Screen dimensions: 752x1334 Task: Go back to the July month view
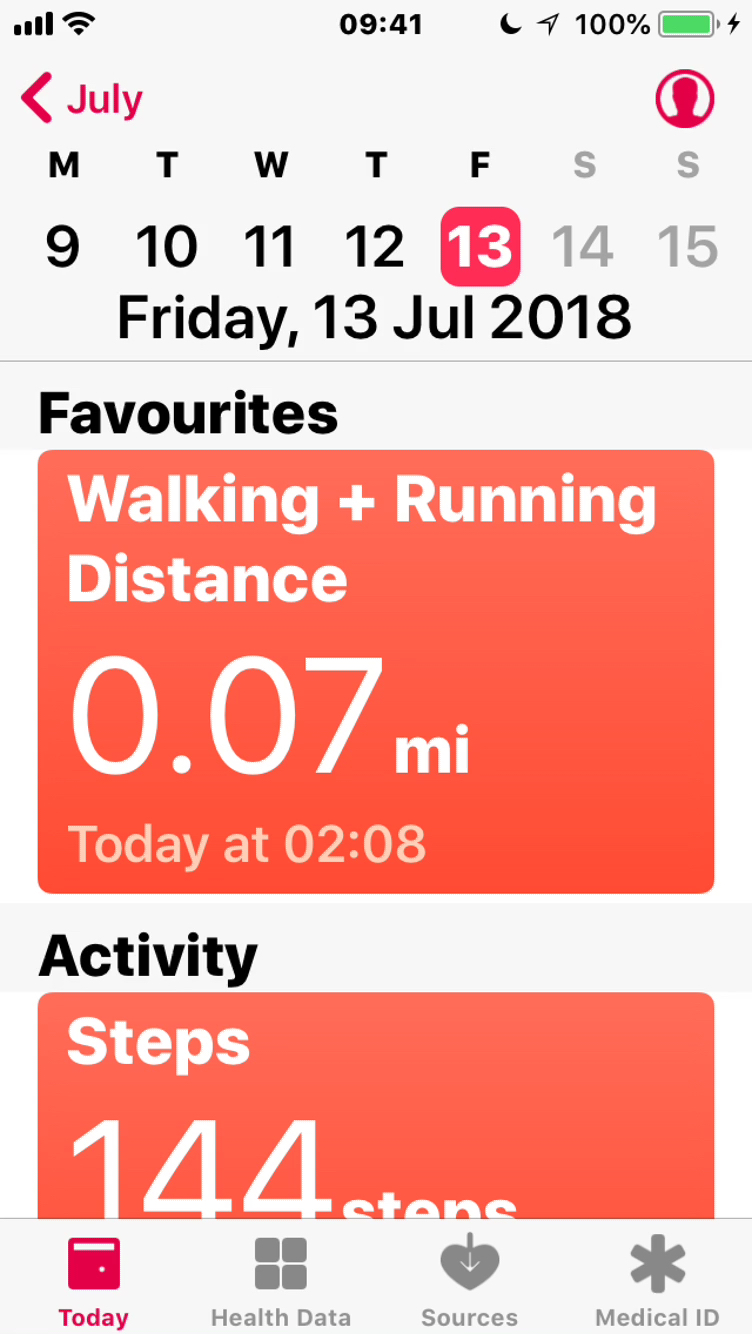click(80, 99)
